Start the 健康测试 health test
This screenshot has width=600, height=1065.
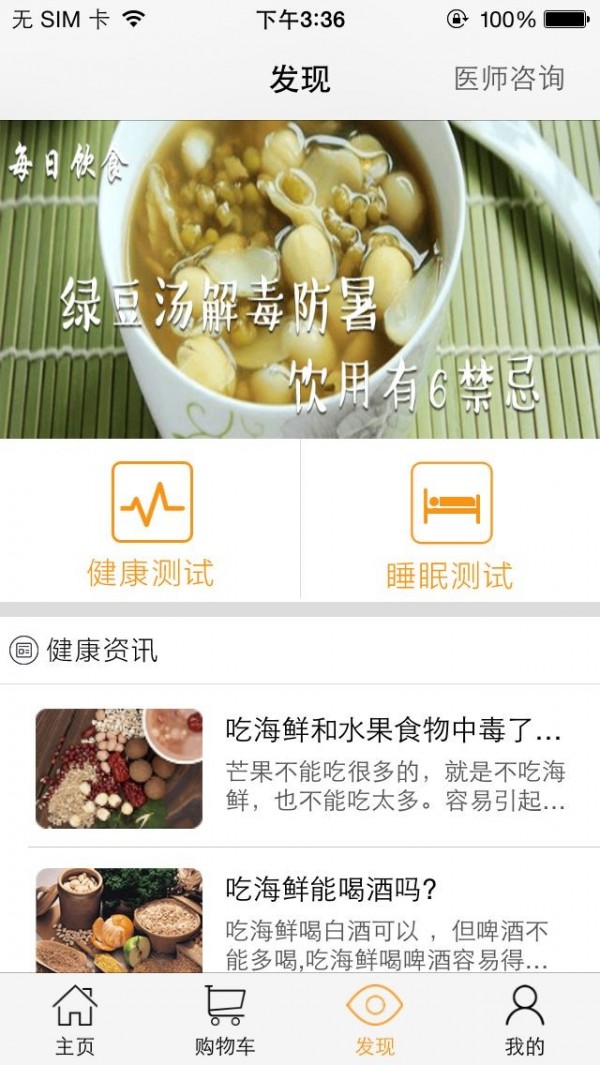tap(151, 522)
